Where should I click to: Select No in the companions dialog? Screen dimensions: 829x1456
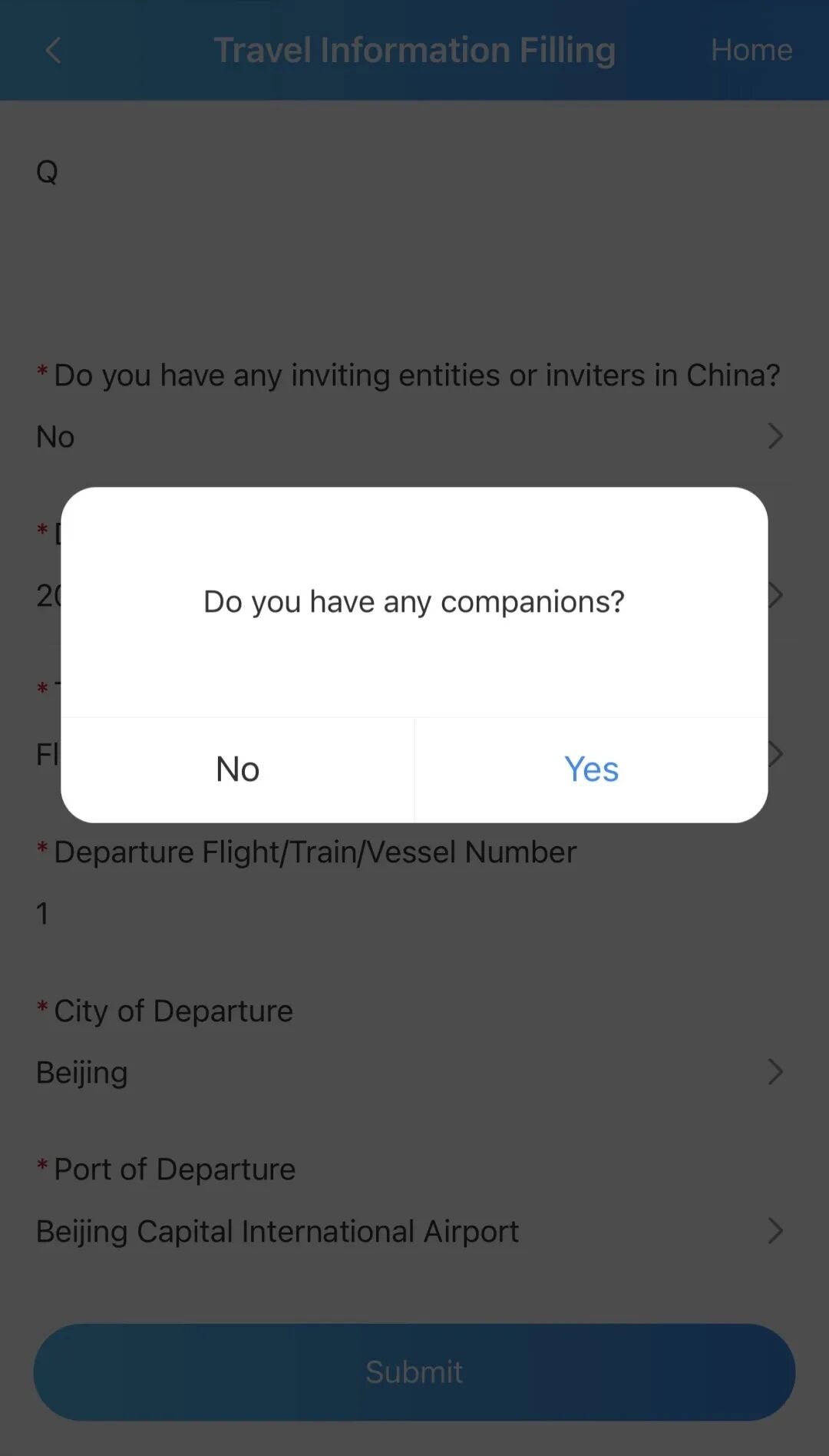(x=237, y=769)
